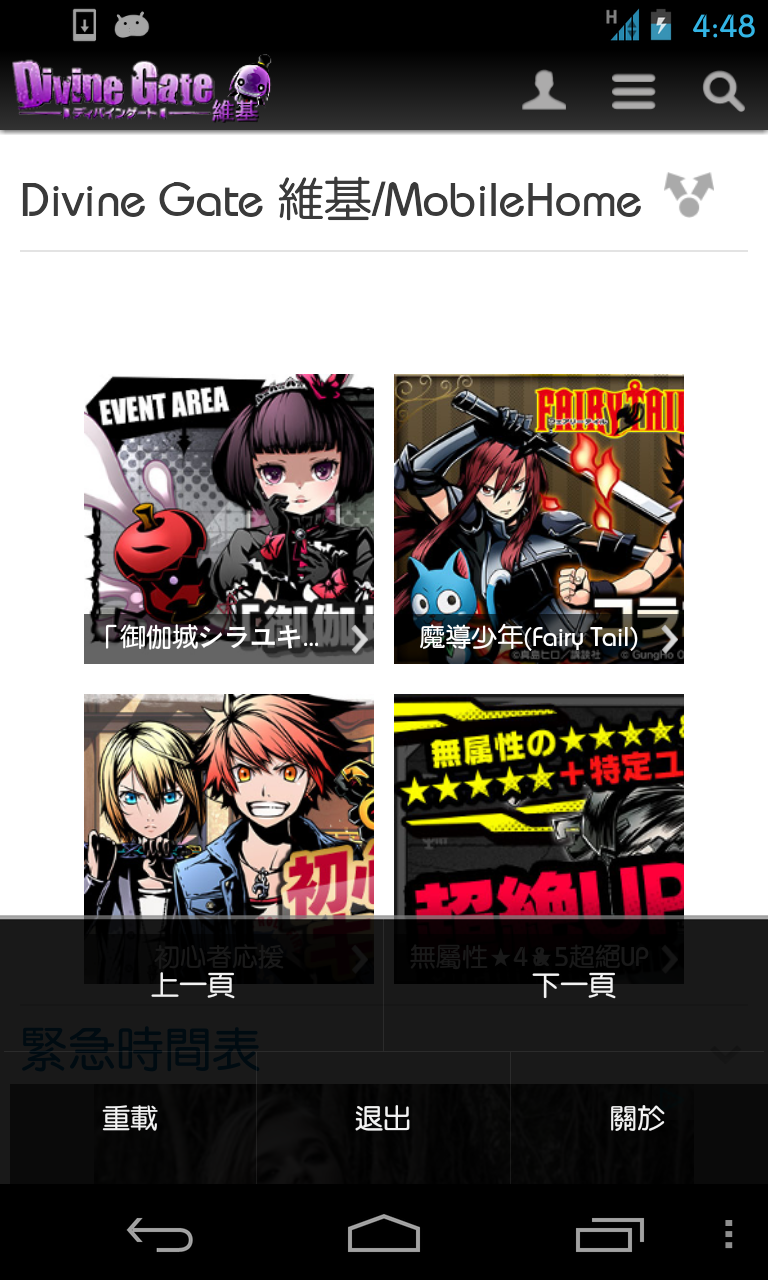Open the user profile icon

(544, 91)
